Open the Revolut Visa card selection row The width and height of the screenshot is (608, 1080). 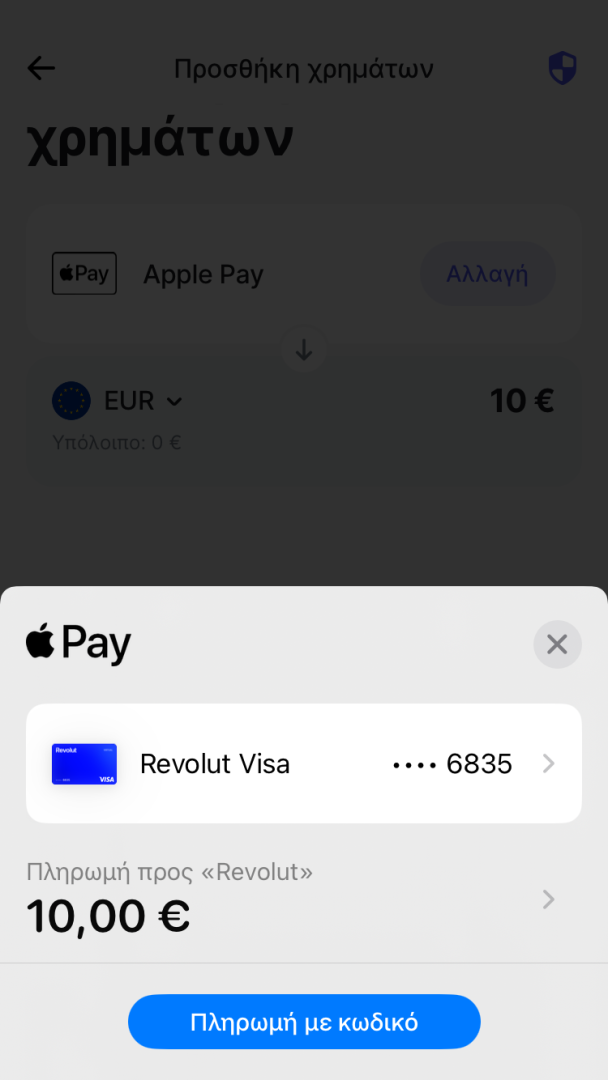coord(304,763)
